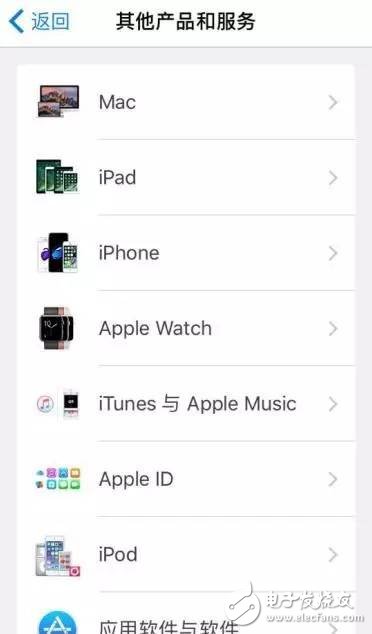The height and width of the screenshot is (634, 372).
Task: Open iTunes 与 Apple Music
Action: click(186, 404)
